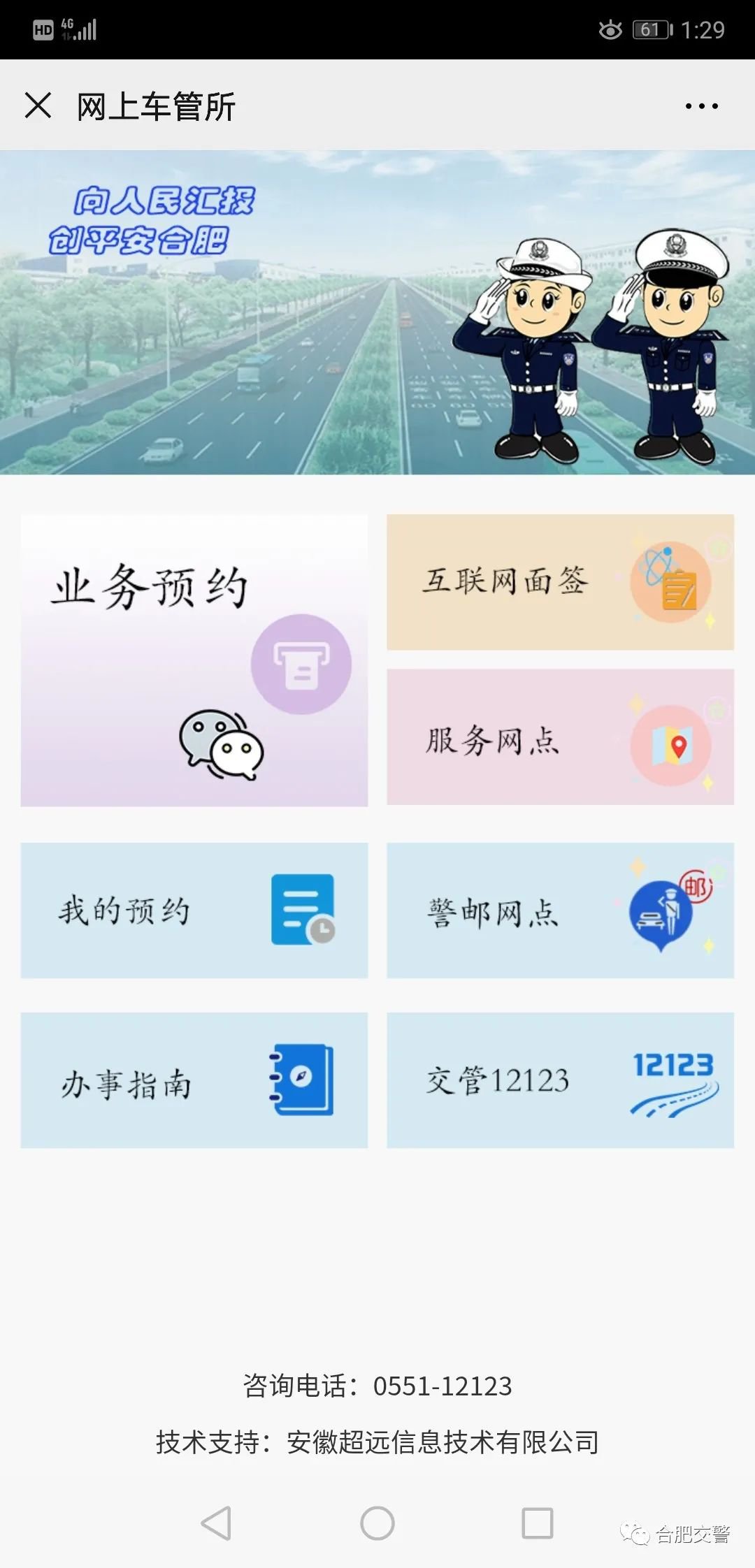
Task: View 我的预约 appointments
Action: pyautogui.click(x=194, y=910)
